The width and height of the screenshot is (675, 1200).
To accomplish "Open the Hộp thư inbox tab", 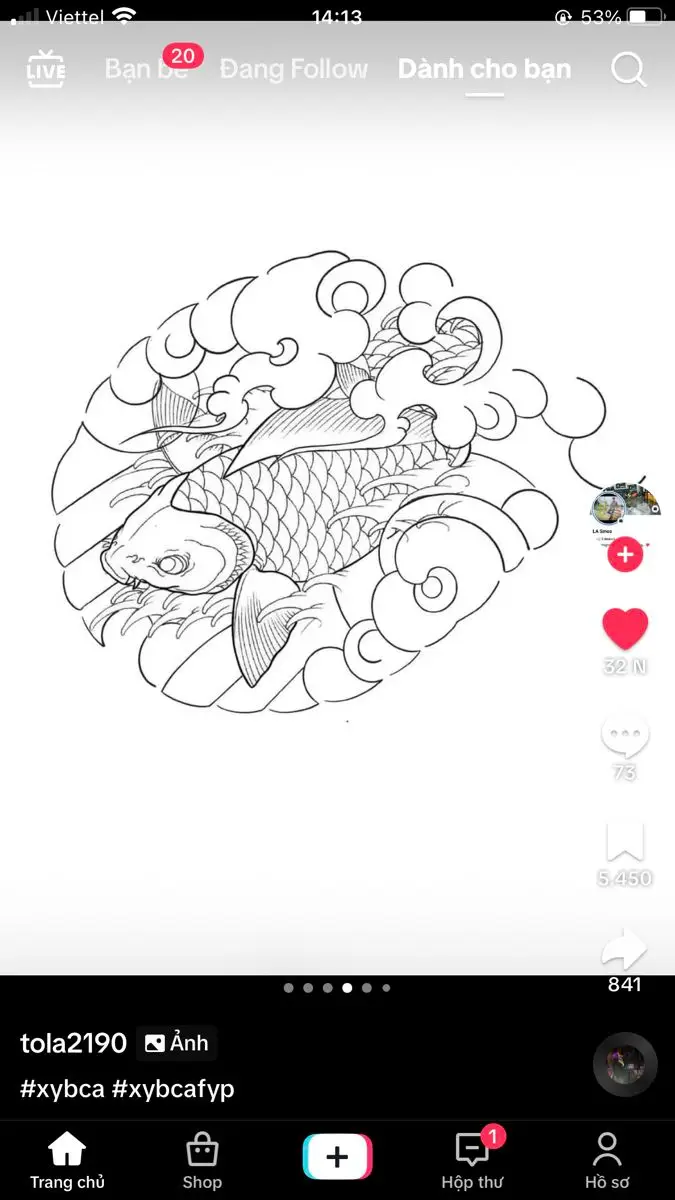I will 472,1160.
